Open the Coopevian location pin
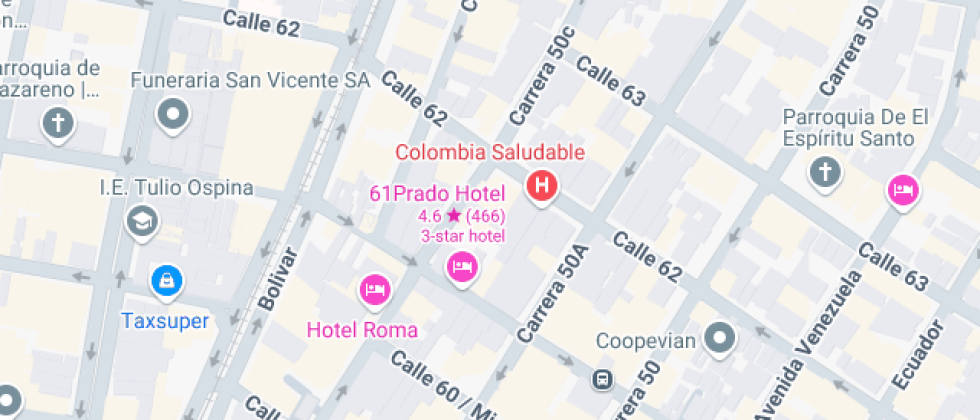 tap(719, 339)
